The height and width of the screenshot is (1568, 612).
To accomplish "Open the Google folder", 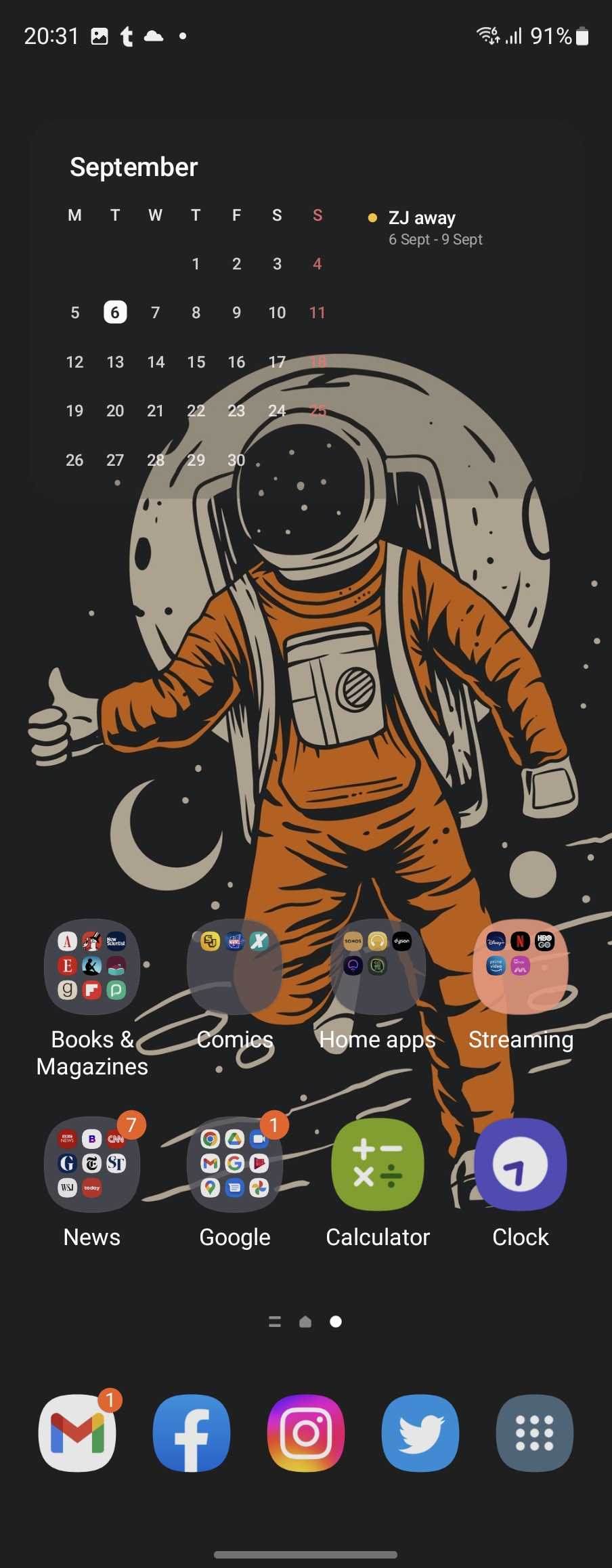I will point(235,1164).
